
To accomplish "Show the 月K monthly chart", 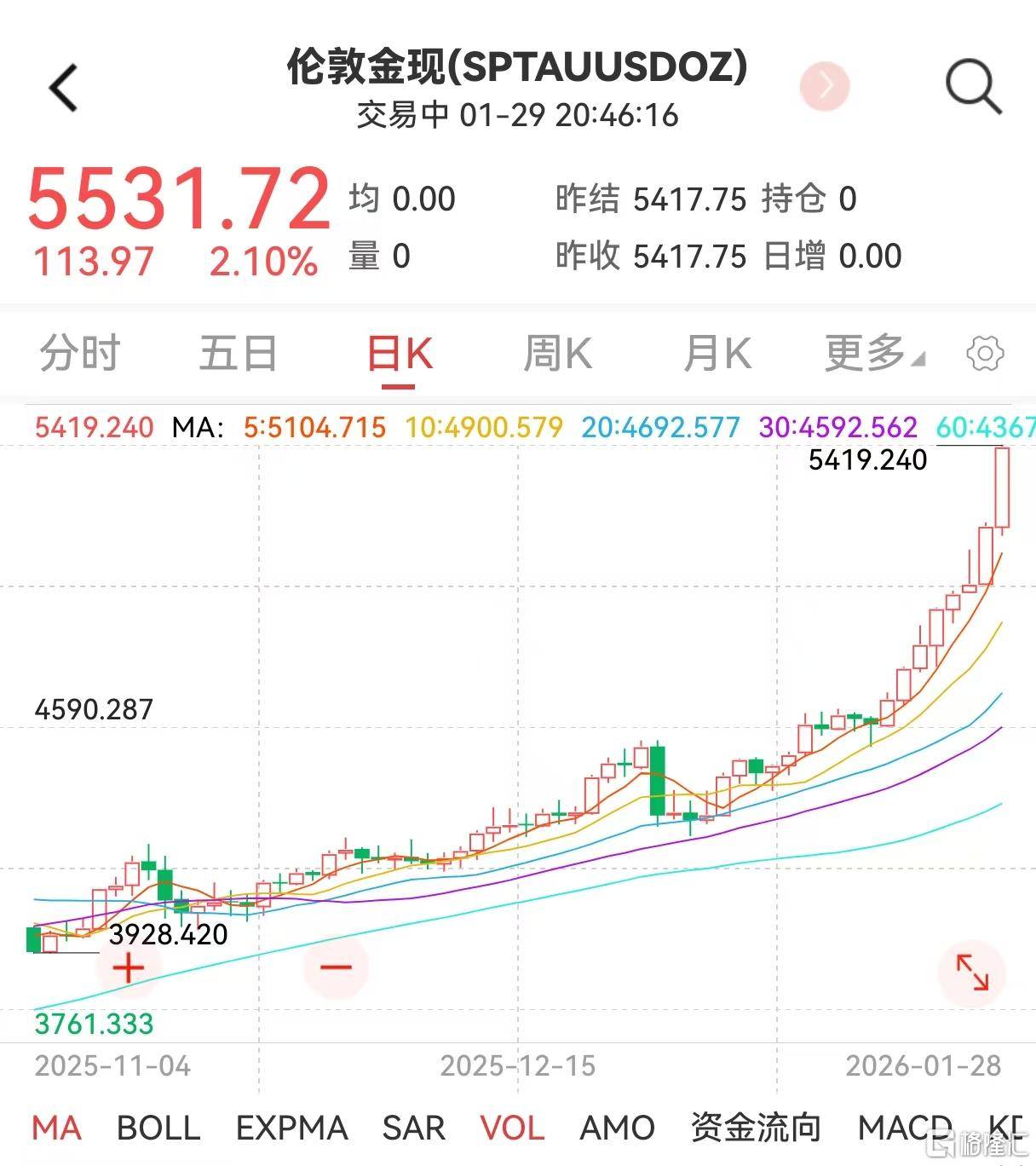I will (x=717, y=353).
